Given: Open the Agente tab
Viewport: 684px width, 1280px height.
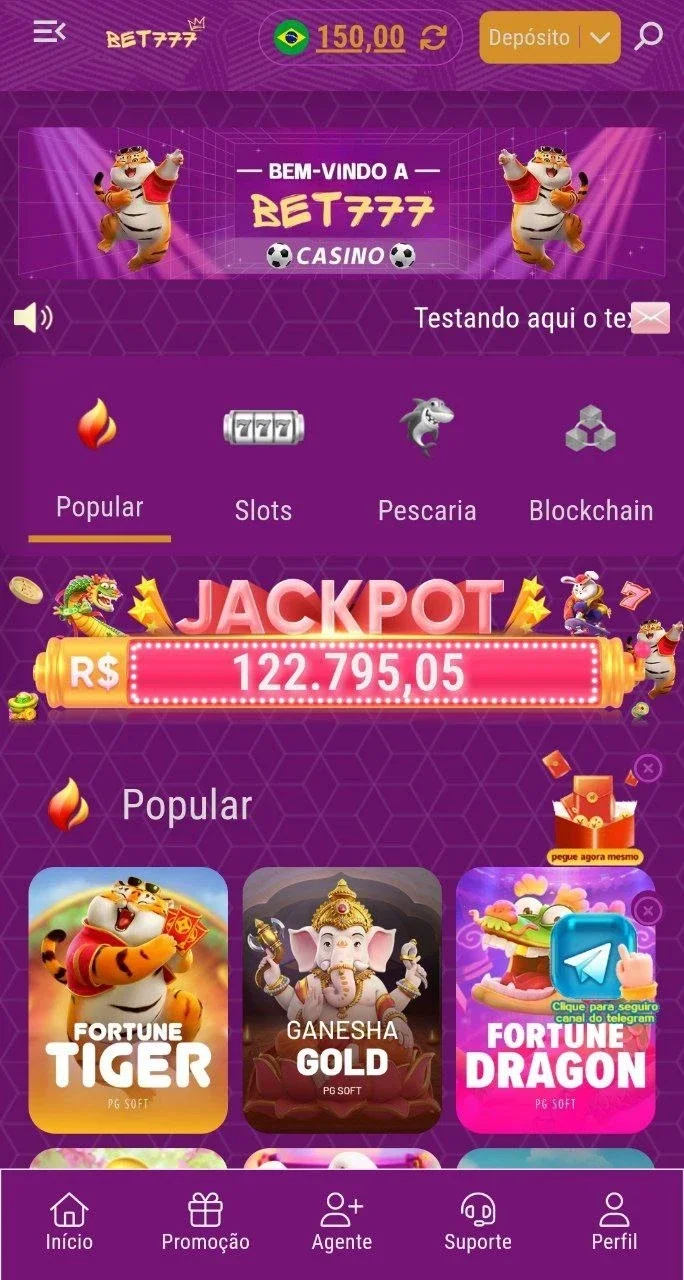Looking at the screenshot, I should (x=342, y=1222).
